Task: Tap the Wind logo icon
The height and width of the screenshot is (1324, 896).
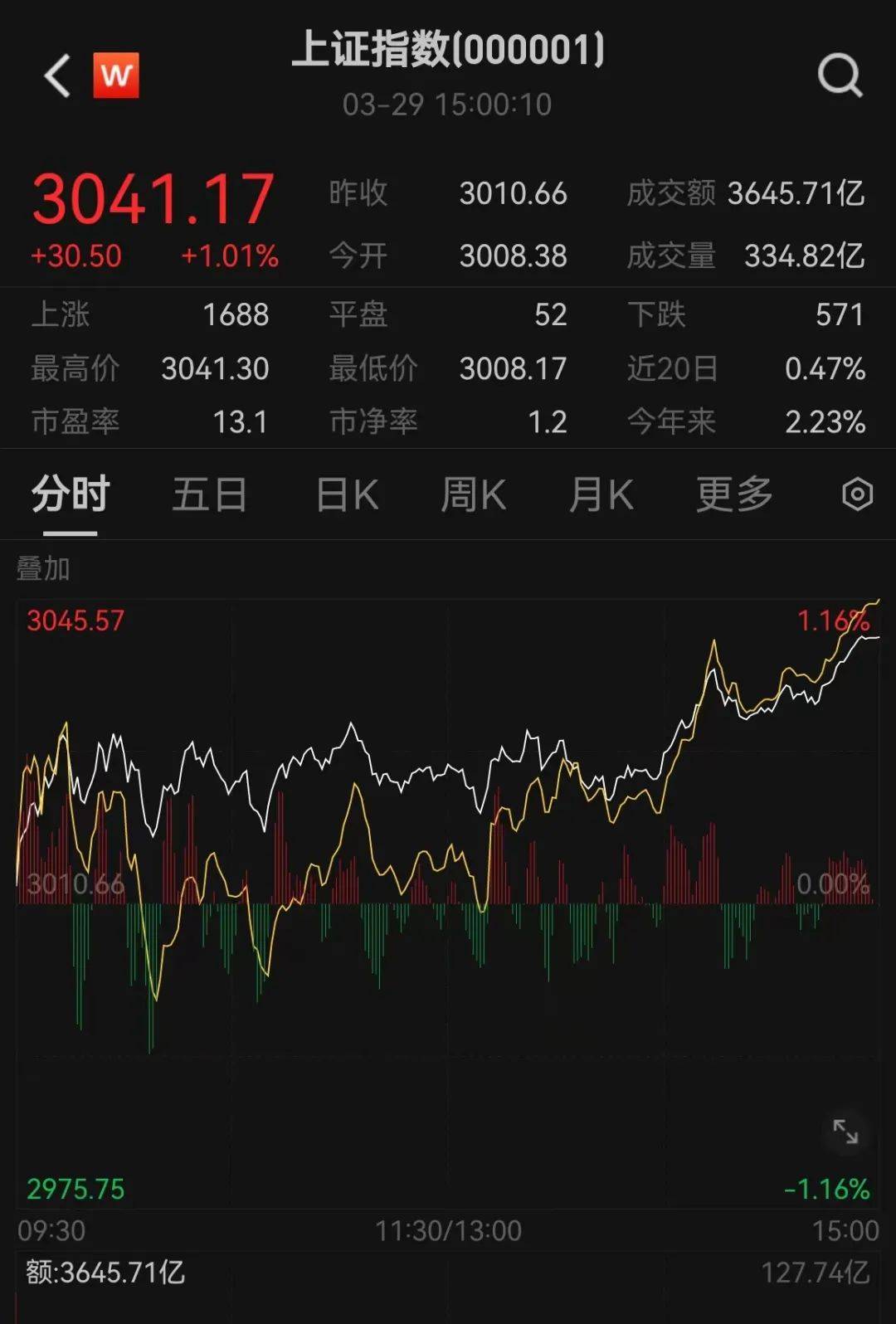Action: 116,75
